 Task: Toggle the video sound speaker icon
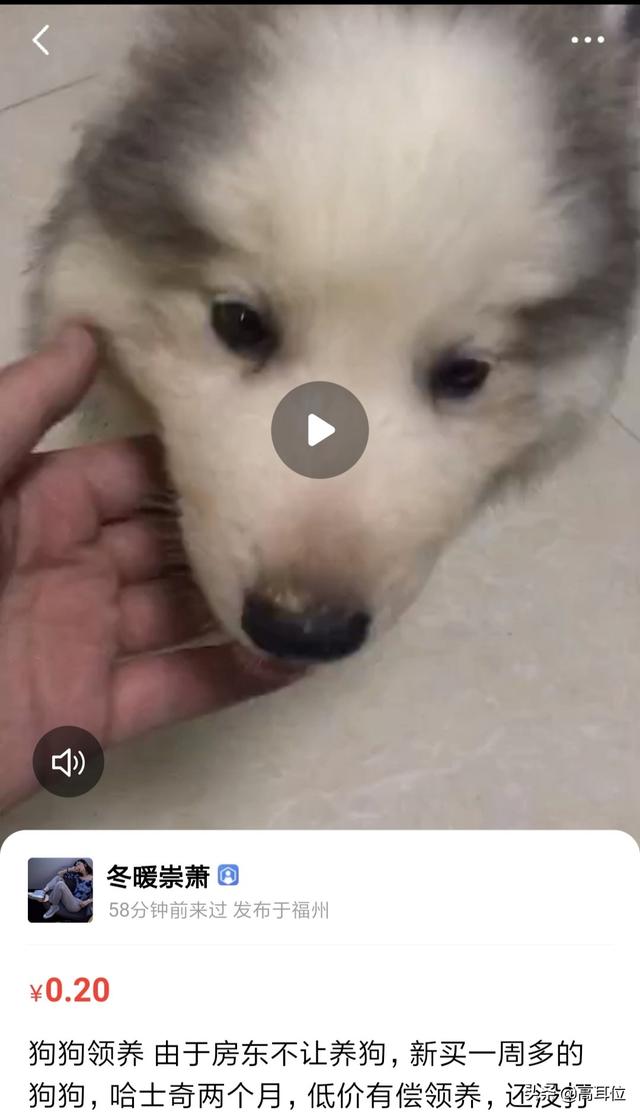(68, 762)
